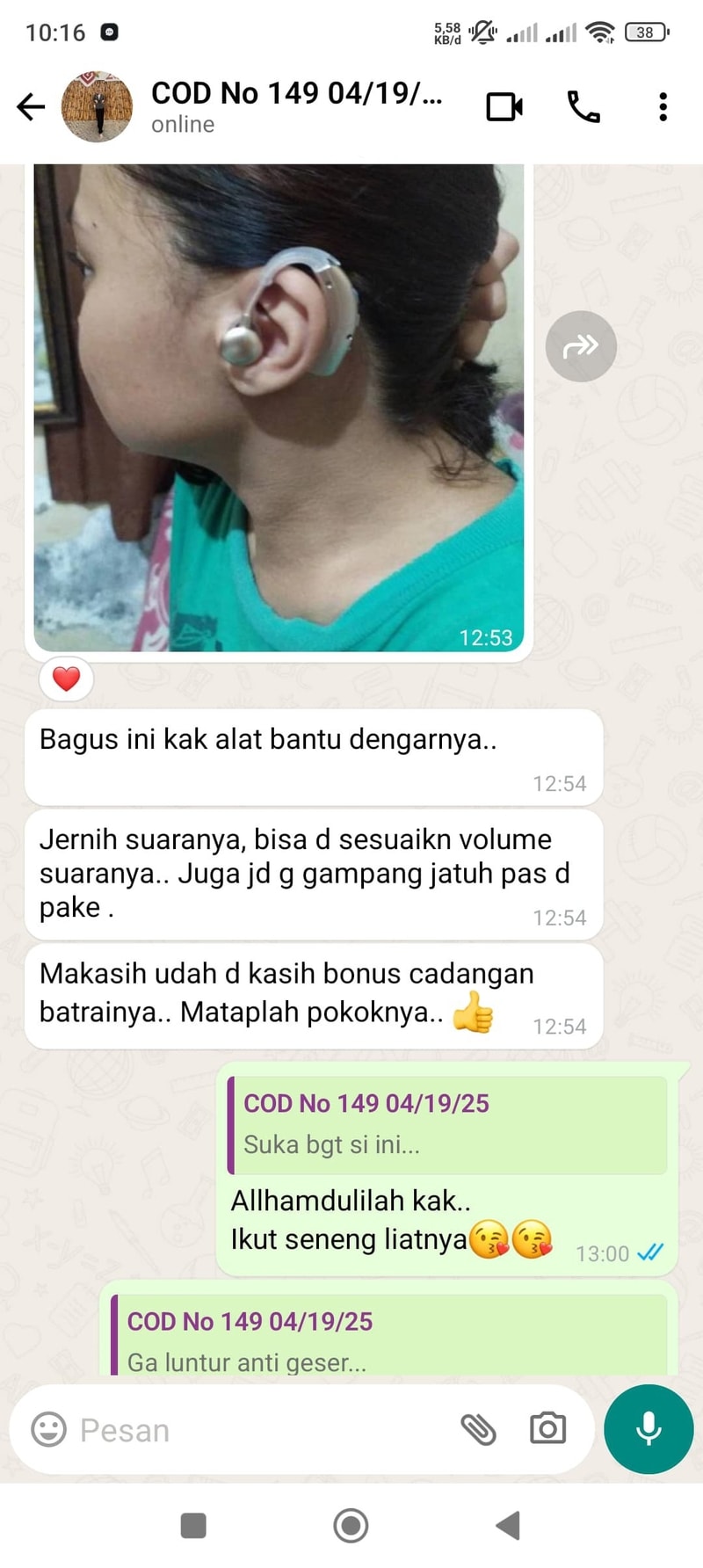This screenshot has width=703, height=1568.
Task: Open COD No 149 contact info
Action: click(295, 105)
